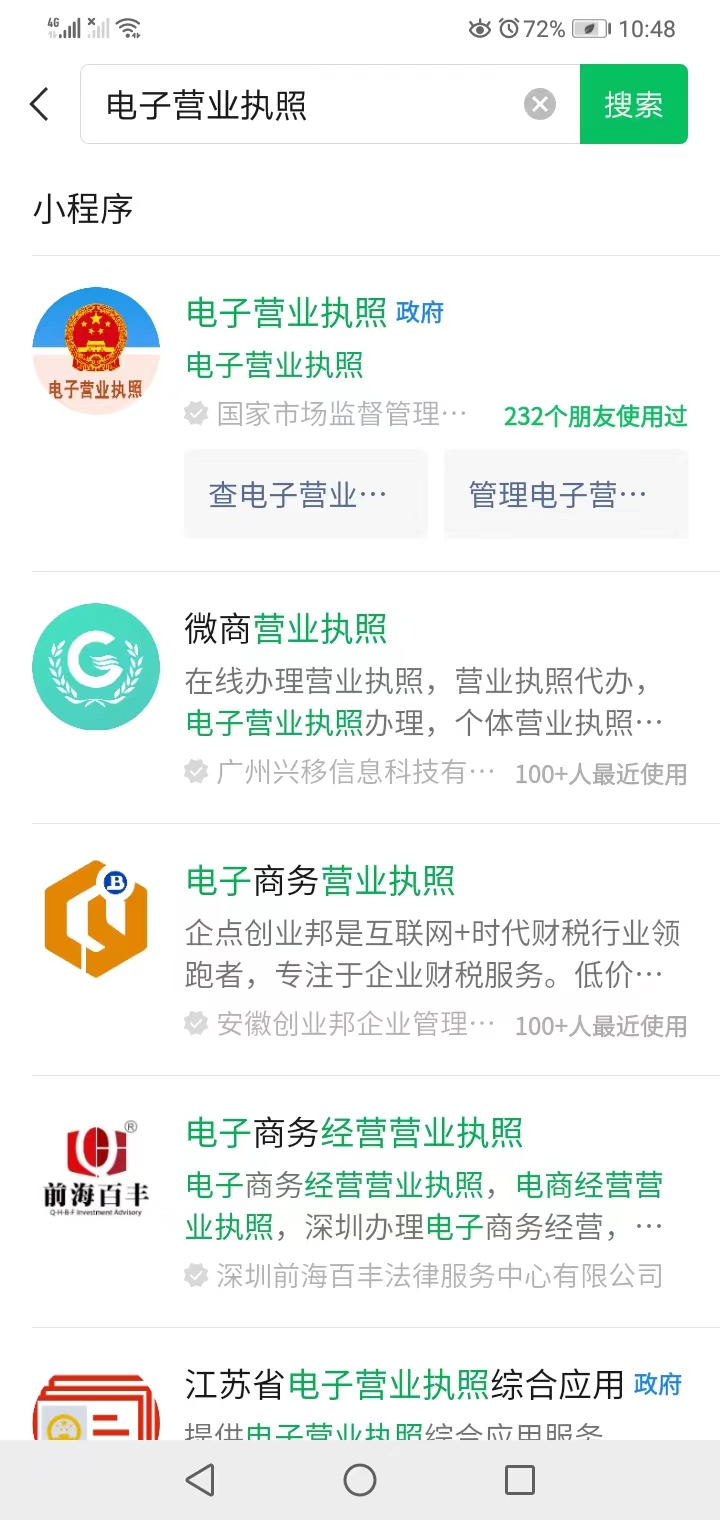Open the 微商营业执照 mini program
The width and height of the screenshot is (720, 1520).
(286, 629)
